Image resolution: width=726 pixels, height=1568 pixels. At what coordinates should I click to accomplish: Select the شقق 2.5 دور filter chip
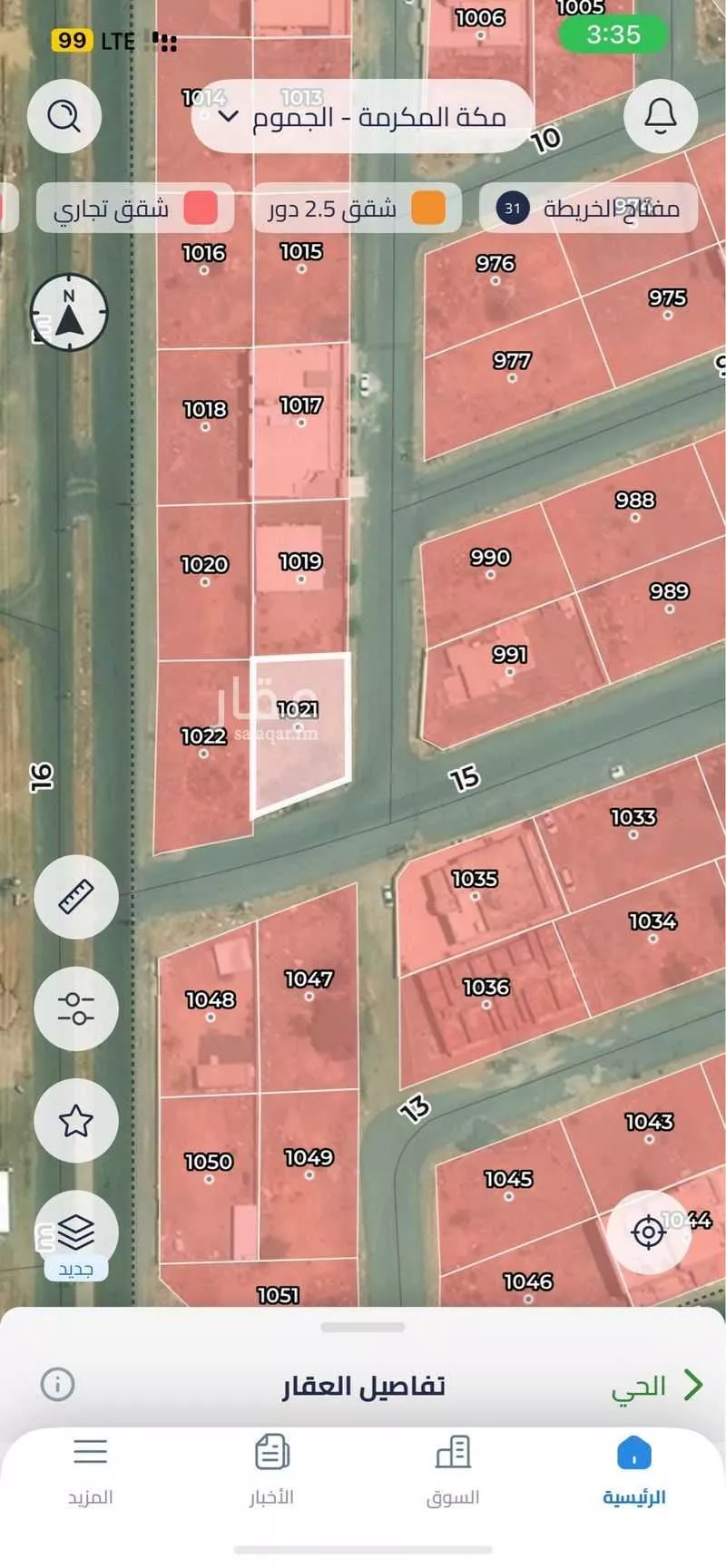pyautogui.click(x=357, y=209)
